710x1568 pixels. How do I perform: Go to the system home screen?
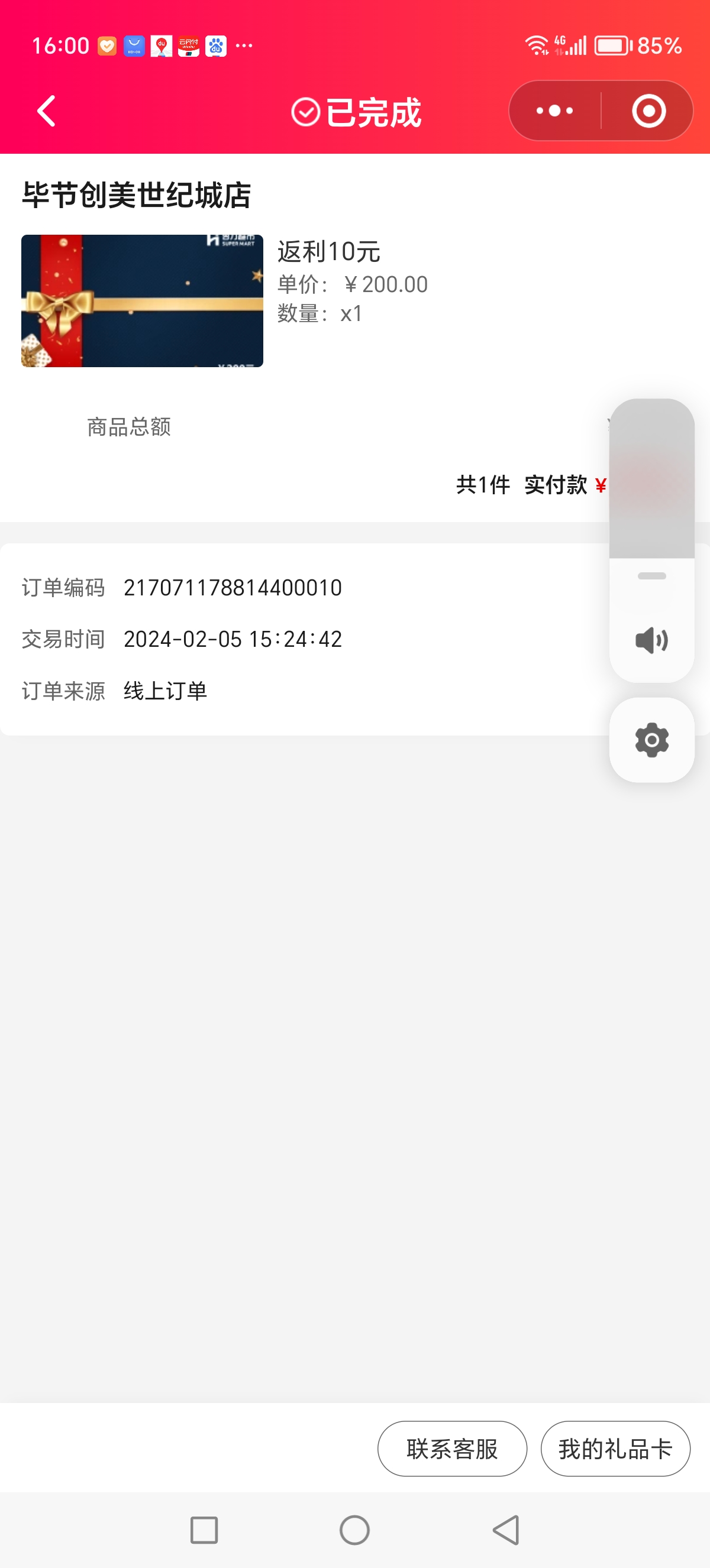point(354,1530)
